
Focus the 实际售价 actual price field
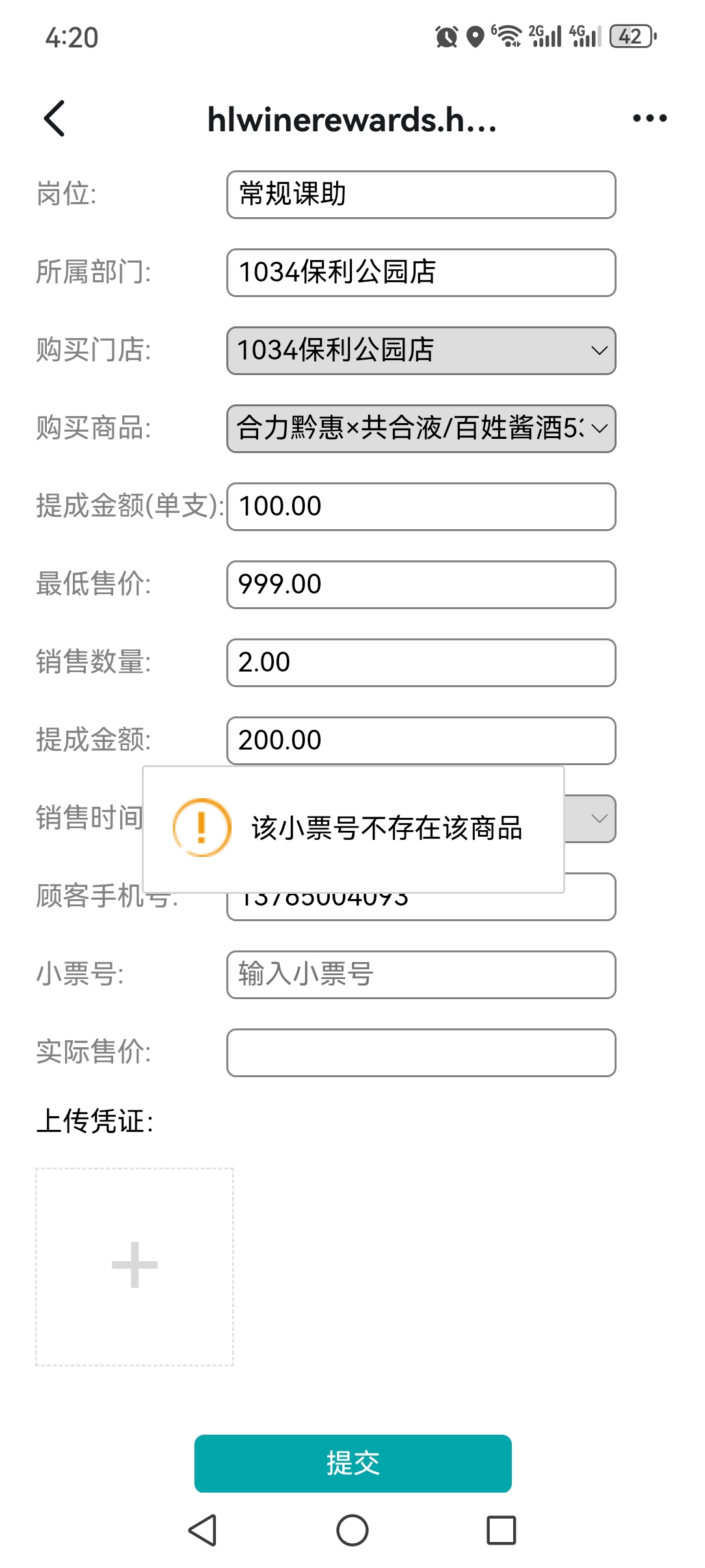pos(421,1052)
